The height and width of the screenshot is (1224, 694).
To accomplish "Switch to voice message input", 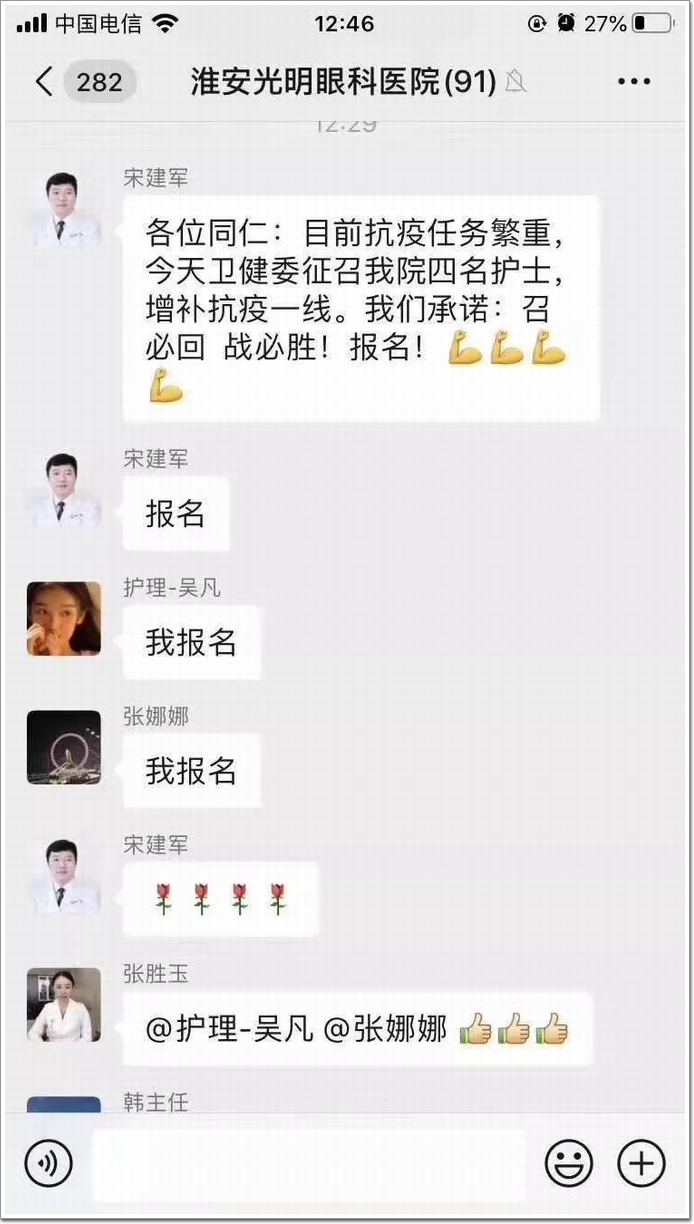I will pos(48,1163).
